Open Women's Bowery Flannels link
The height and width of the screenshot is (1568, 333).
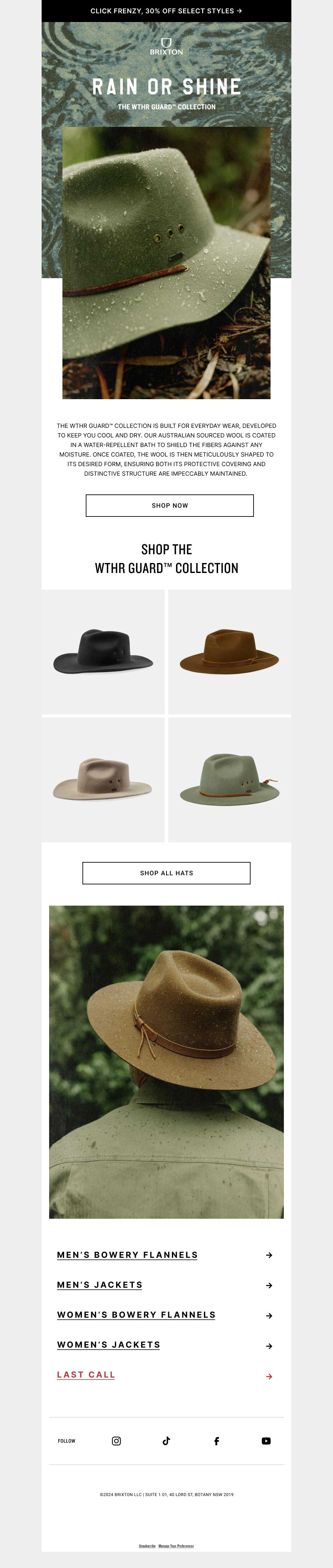click(136, 1314)
